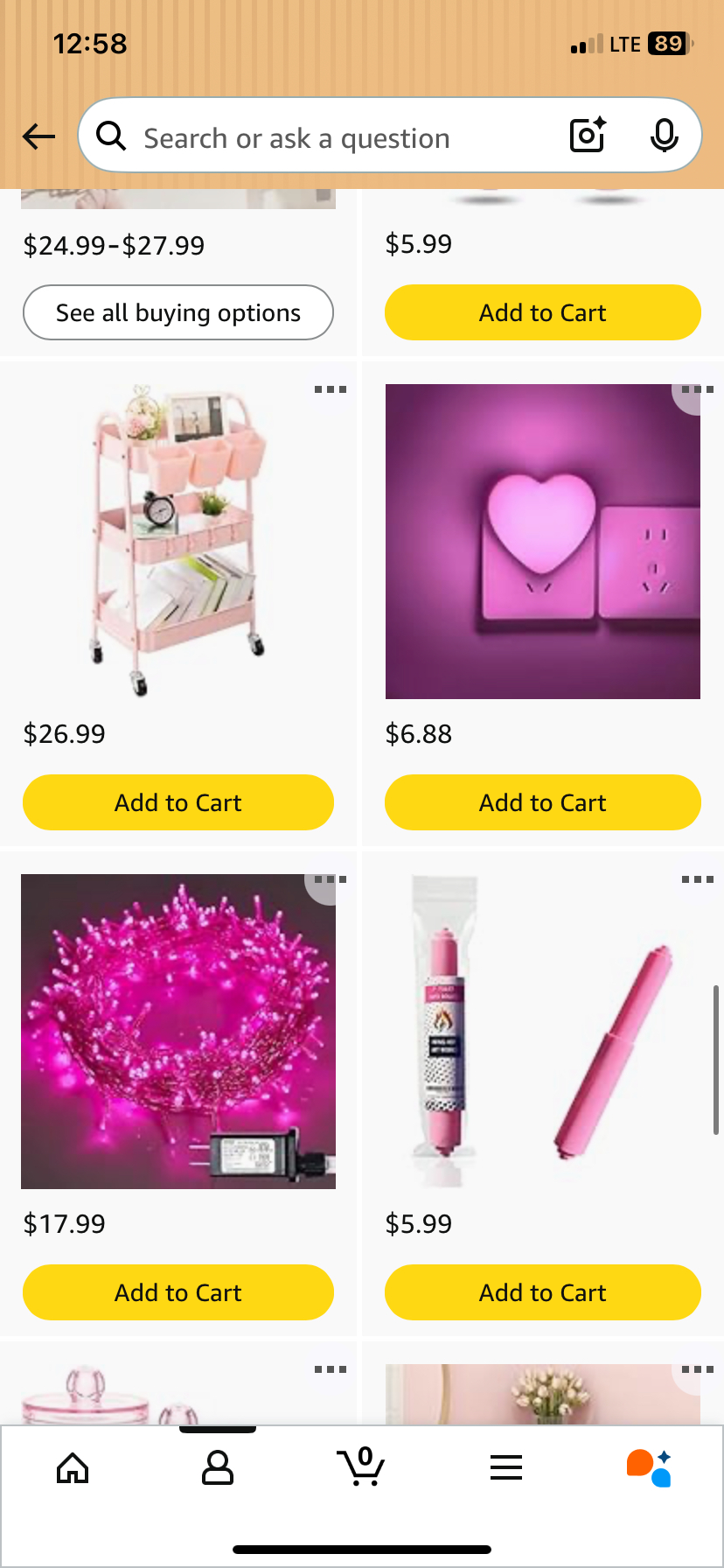Open more options for the toilet paper roller
Viewport: 724px width, 1568px height.
(x=698, y=879)
